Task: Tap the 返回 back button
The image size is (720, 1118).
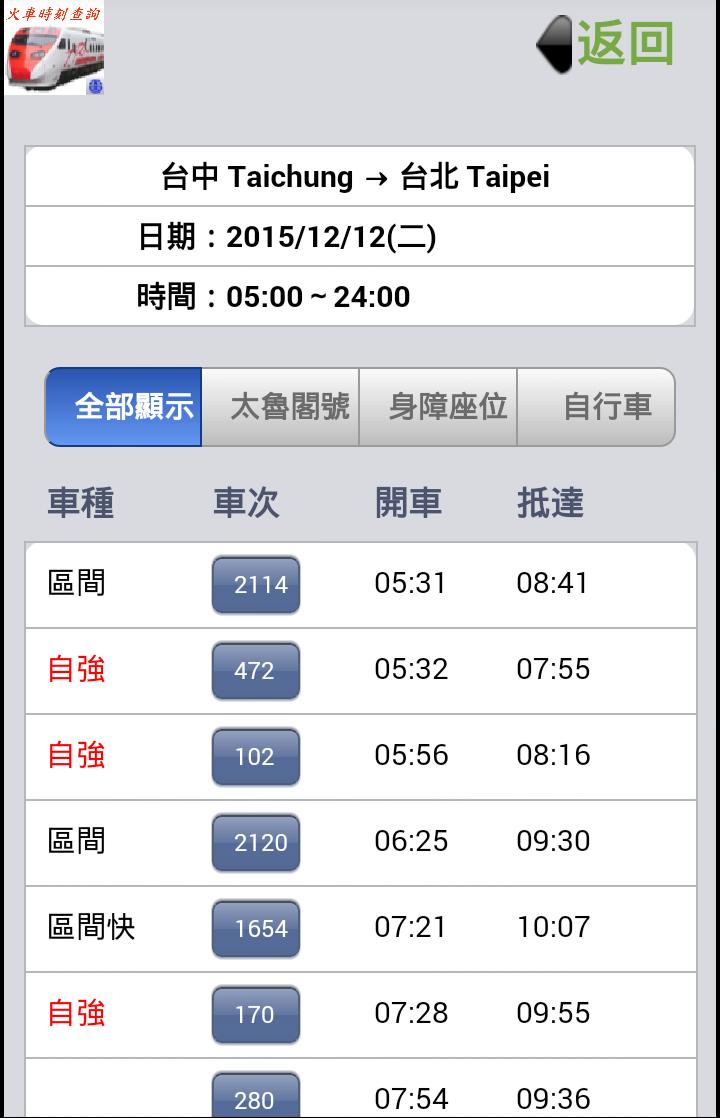Action: tap(608, 44)
